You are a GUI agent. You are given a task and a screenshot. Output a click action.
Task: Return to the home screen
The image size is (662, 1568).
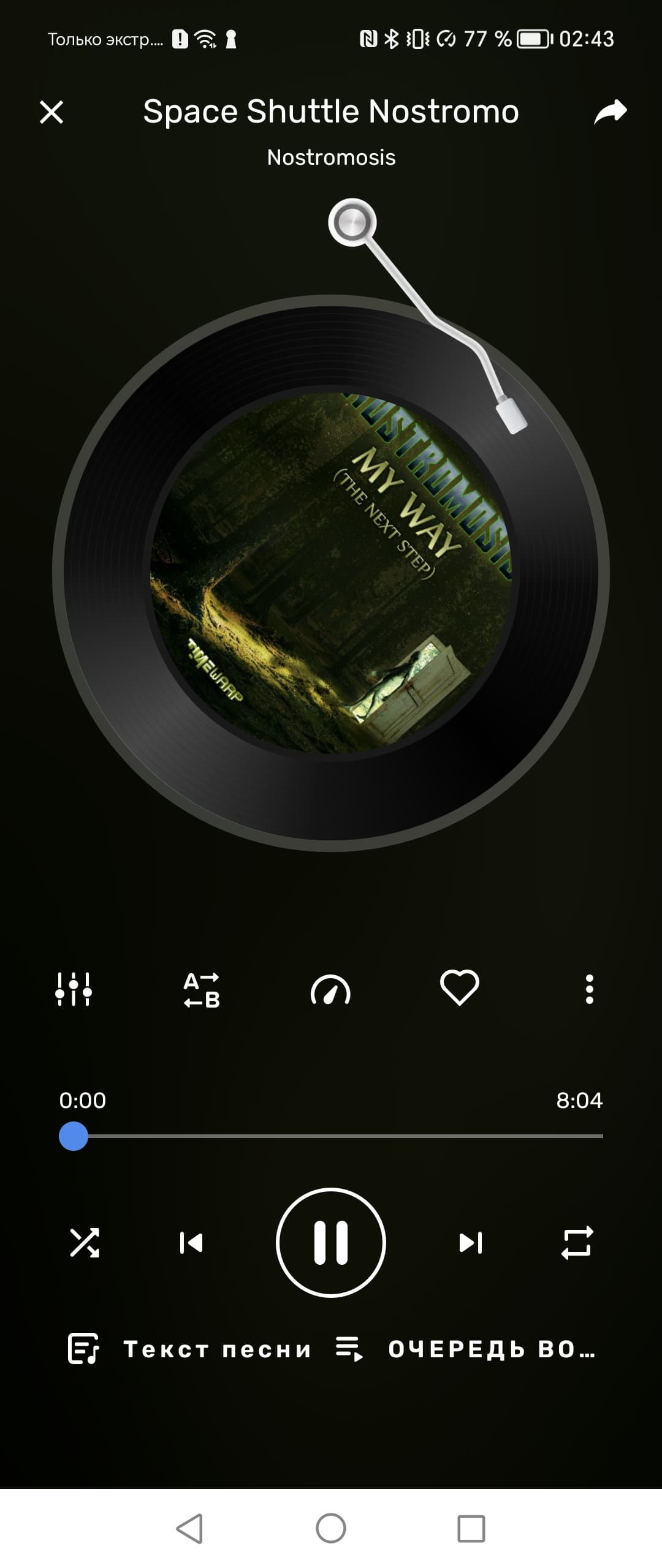tap(331, 1529)
